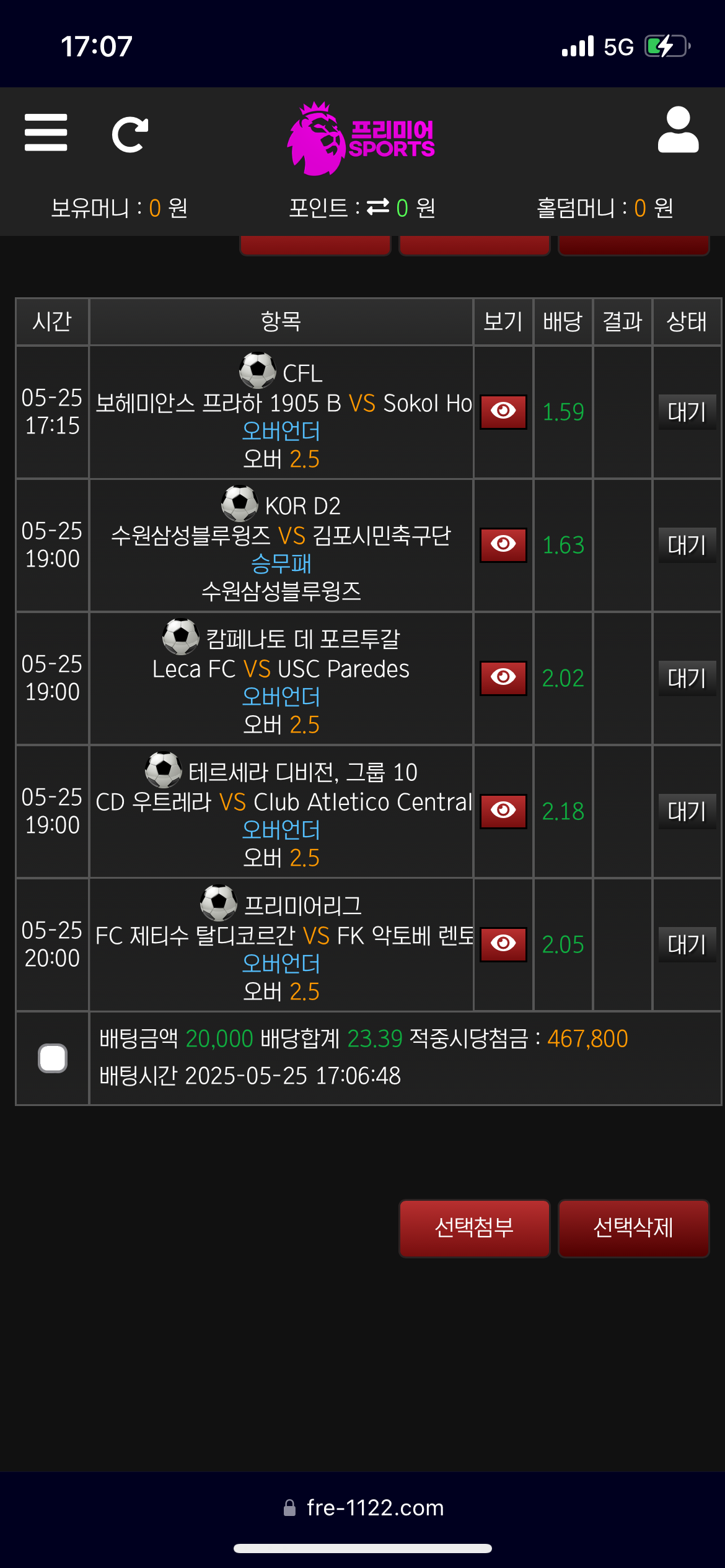
Task: Refresh the page with the reload icon
Action: coord(130,134)
